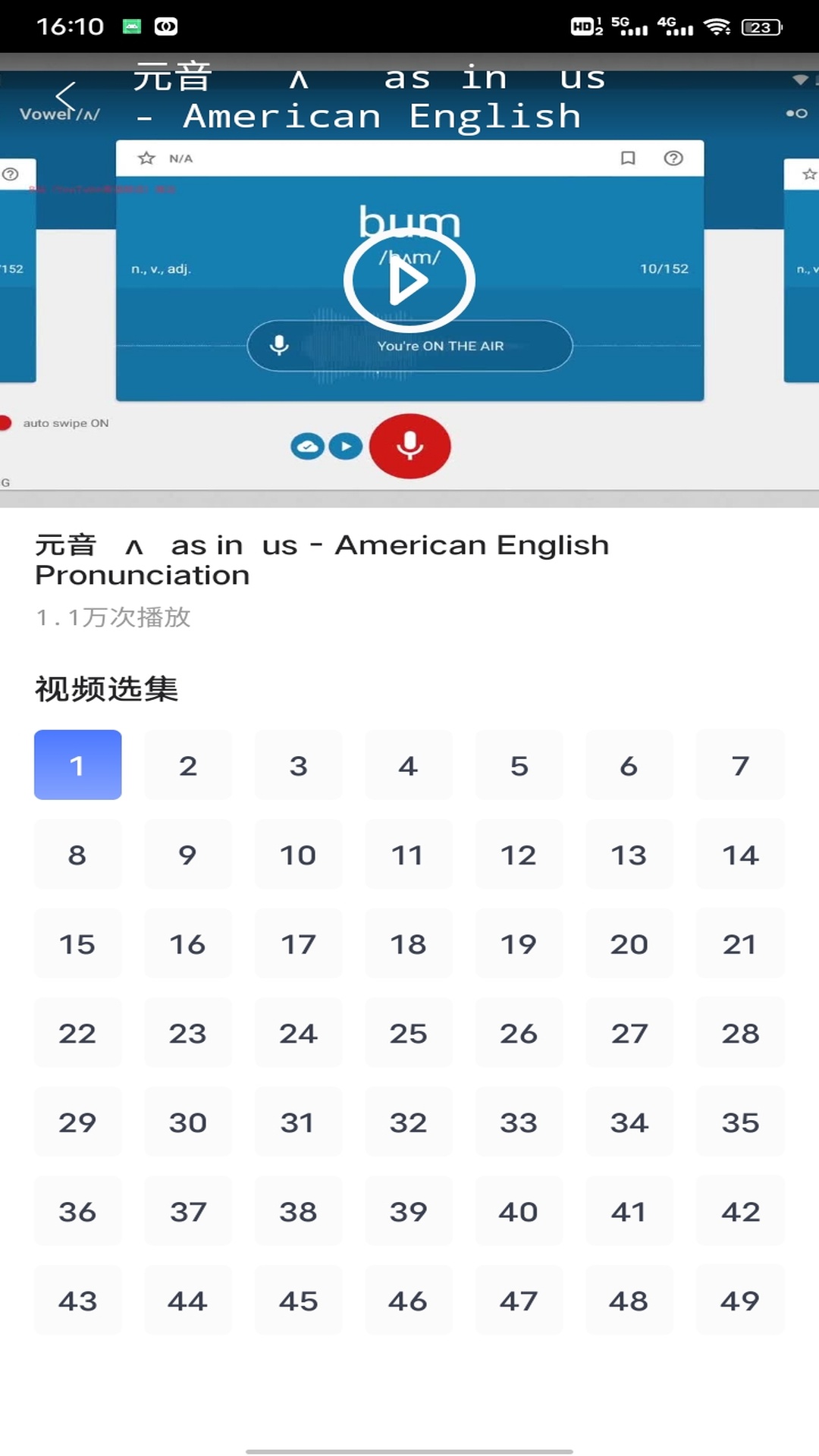Select episode 2 from the video list
The width and height of the screenshot is (819, 1456).
click(188, 765)
